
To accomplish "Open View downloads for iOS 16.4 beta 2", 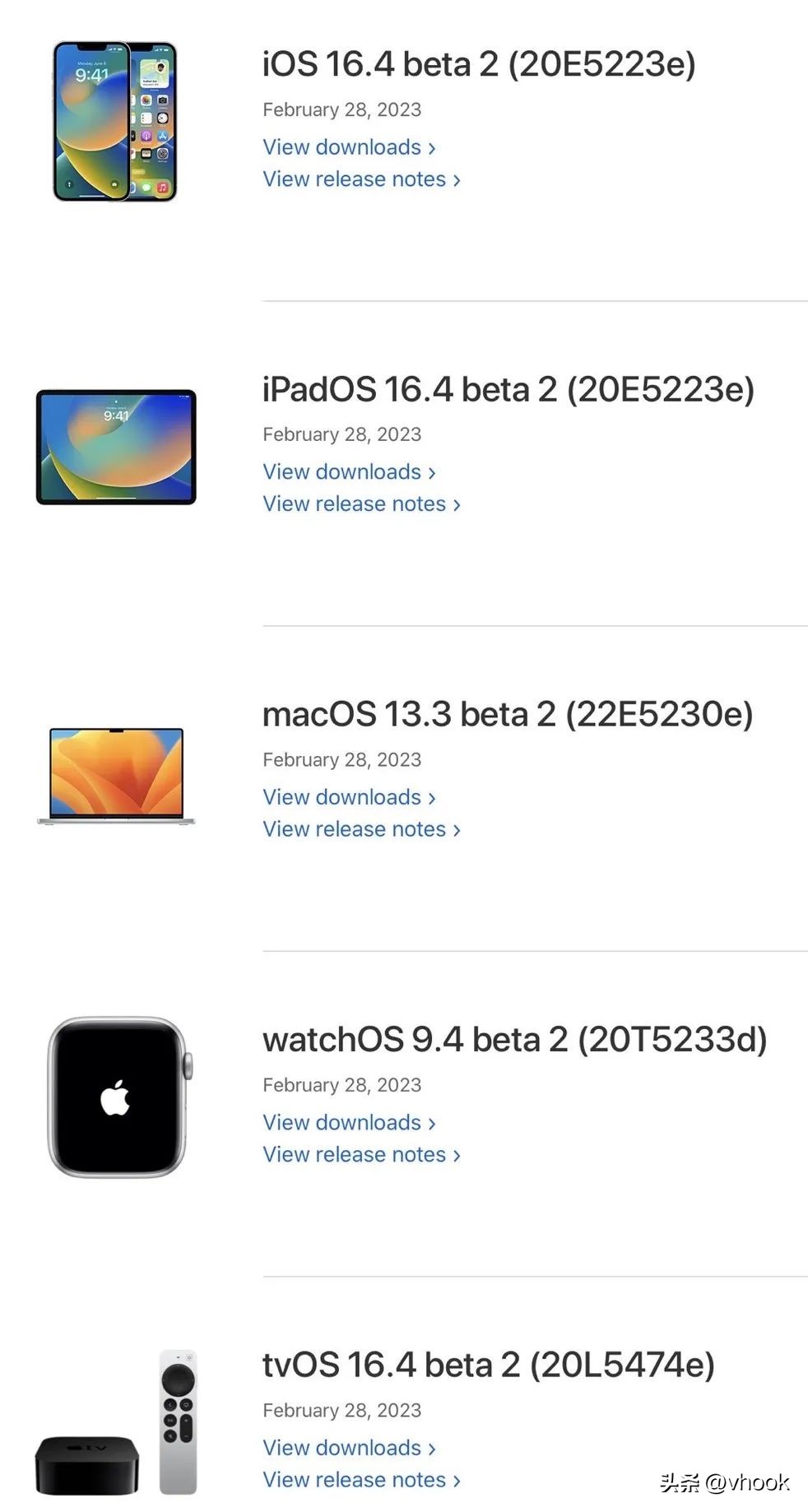I will click(341, 146).
